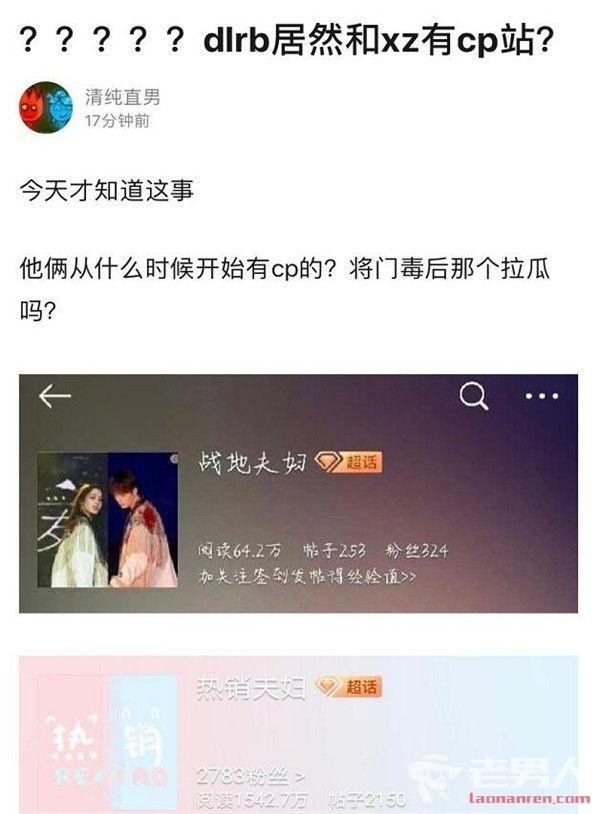The image size is (600, 814).
Task: View the 战地夫妇 screenshot image
Action: 298,494
